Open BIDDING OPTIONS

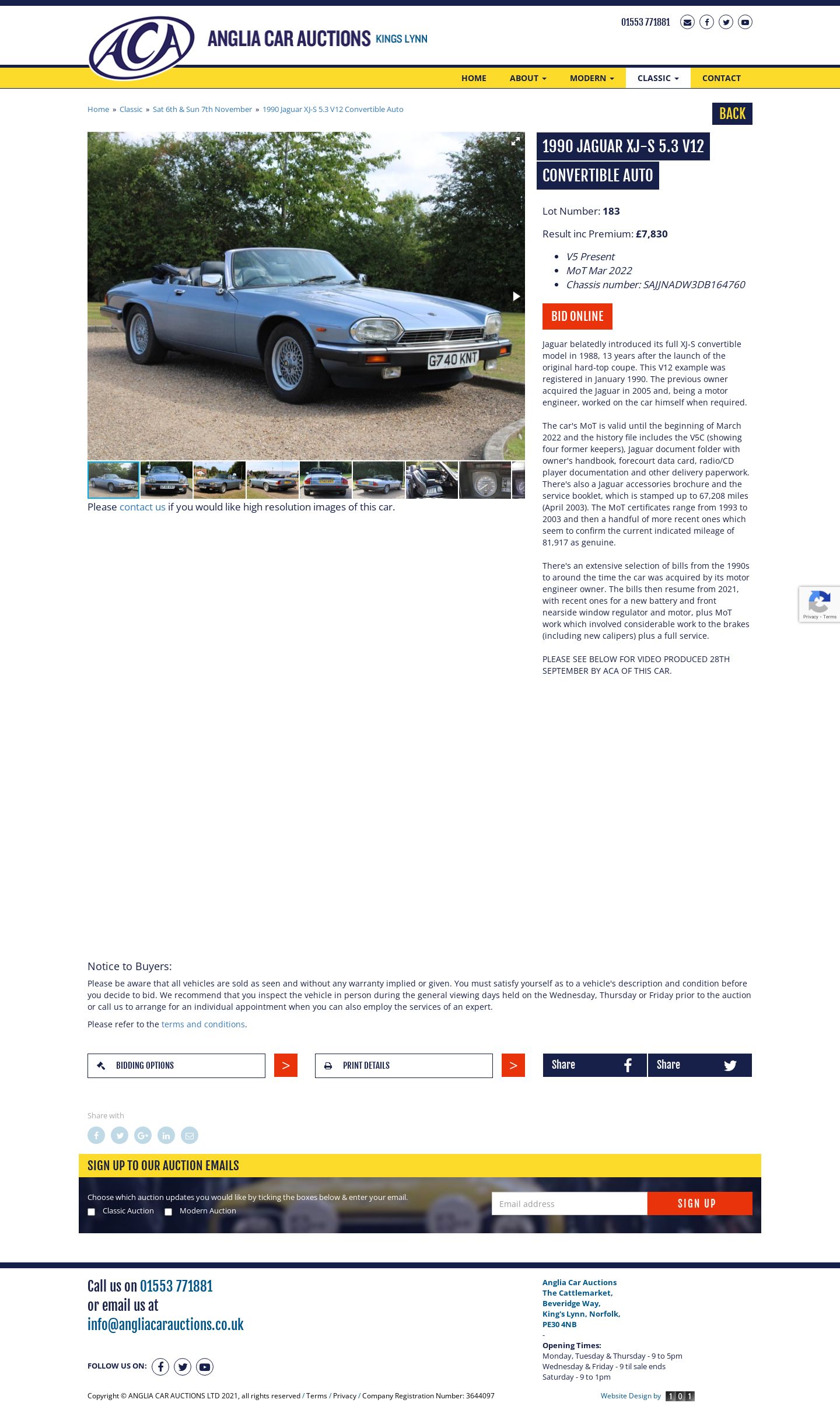tap(176, 1065)
